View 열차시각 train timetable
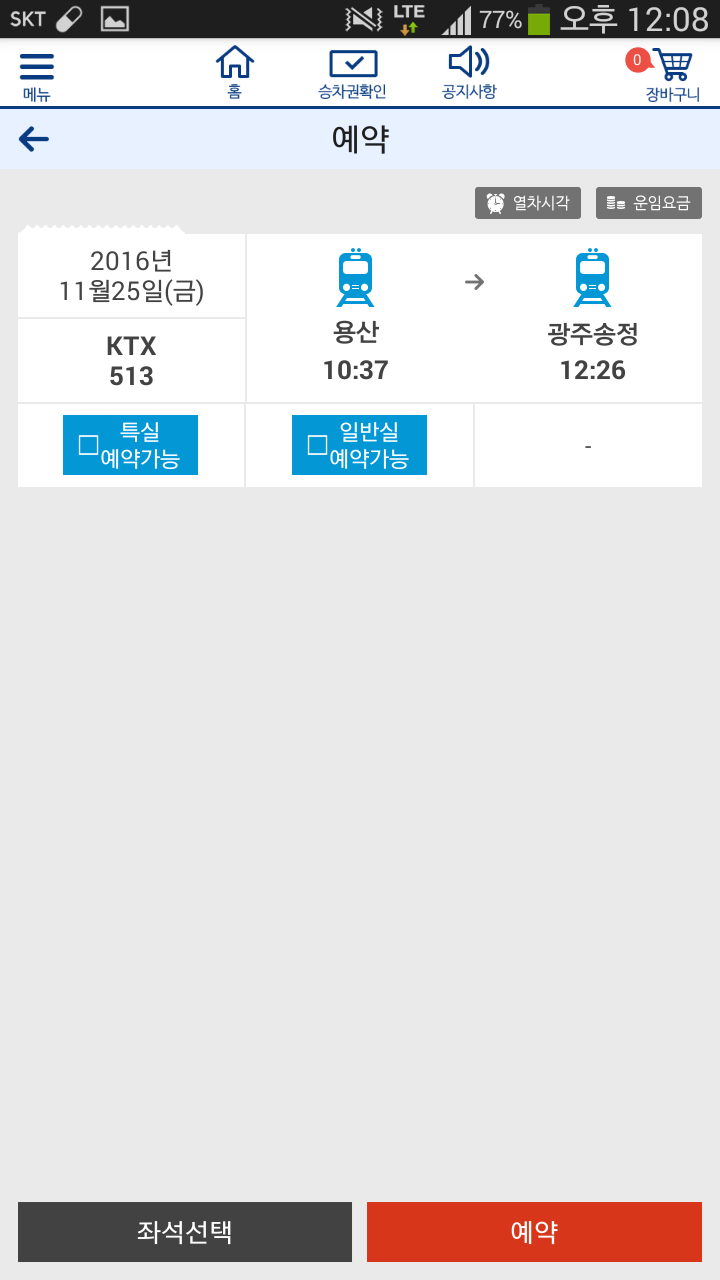Screen dimensions: 720x1280 click(528, 203)
